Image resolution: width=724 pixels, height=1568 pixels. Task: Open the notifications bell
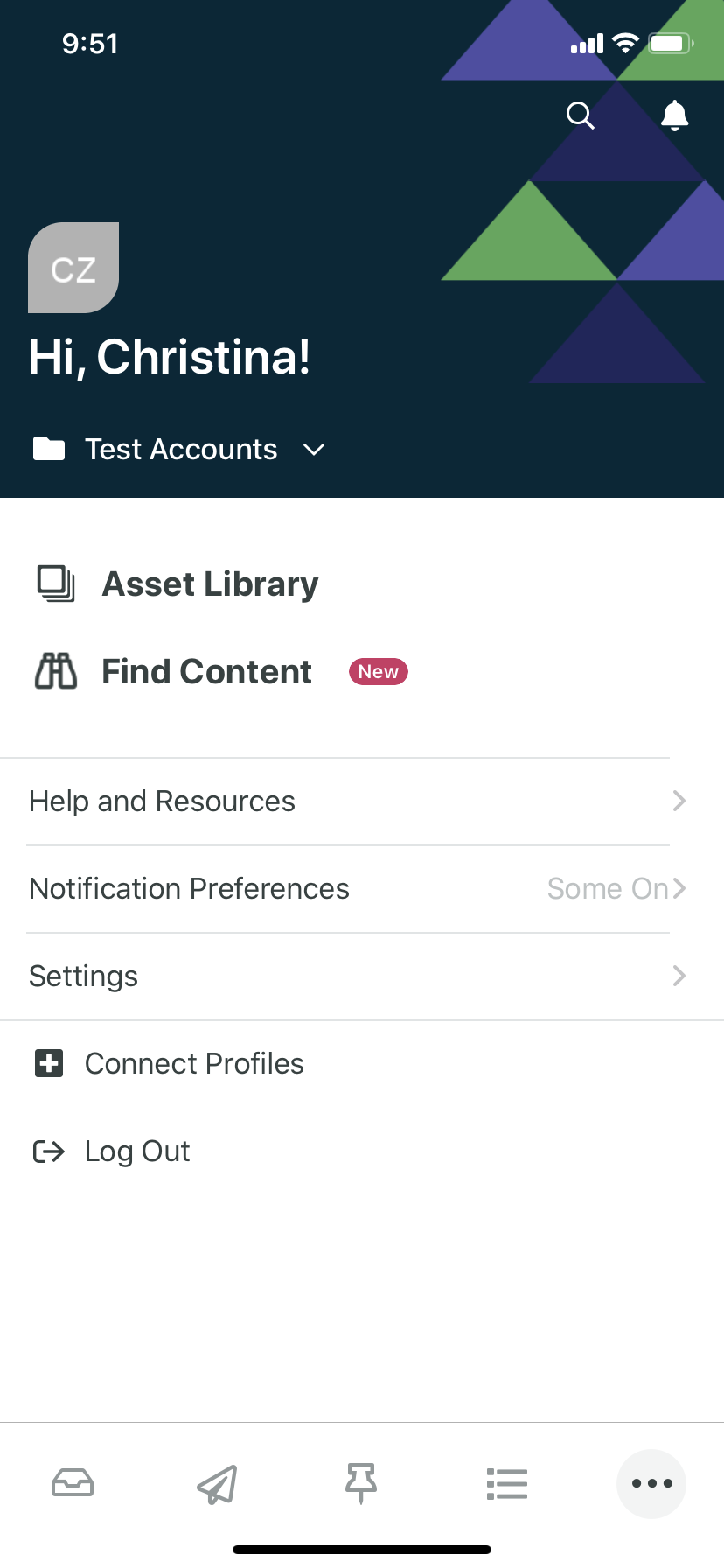674,115
